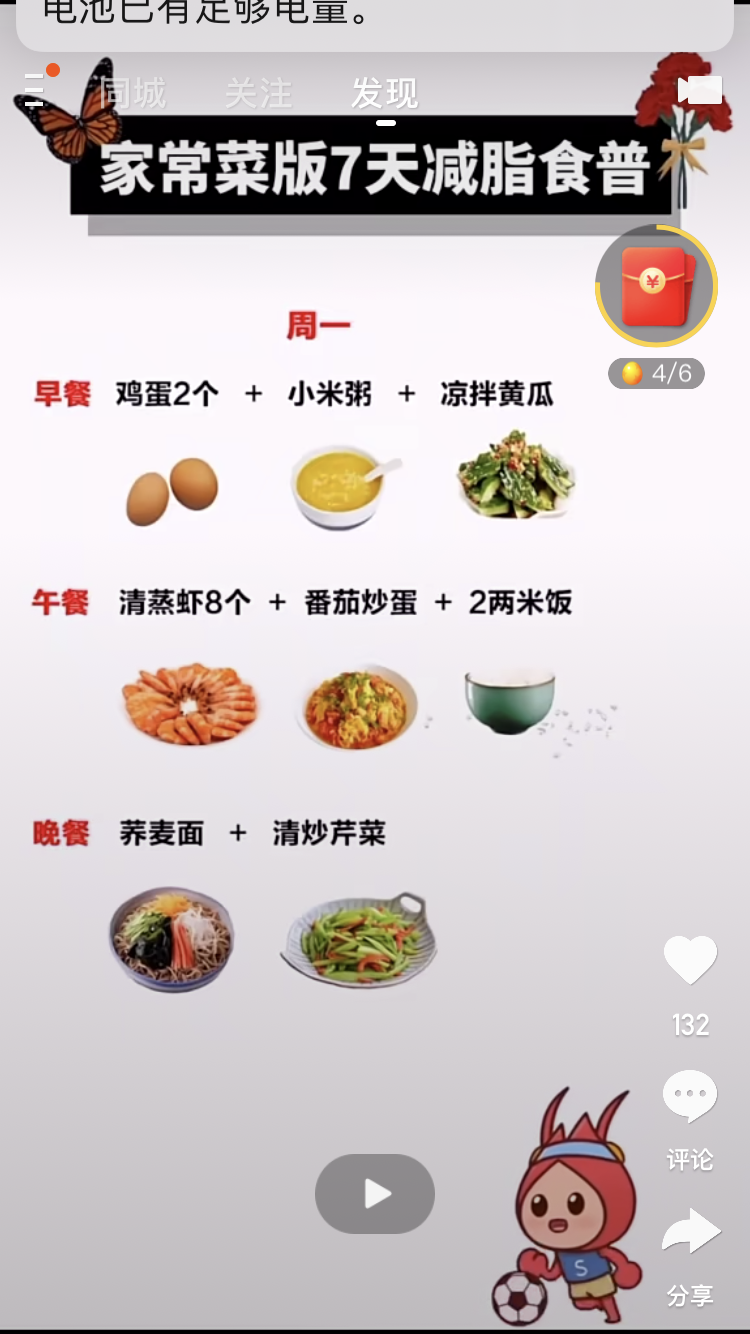Switch to the 关注 tab
The image size is (750, 1334).
[258, 94]
